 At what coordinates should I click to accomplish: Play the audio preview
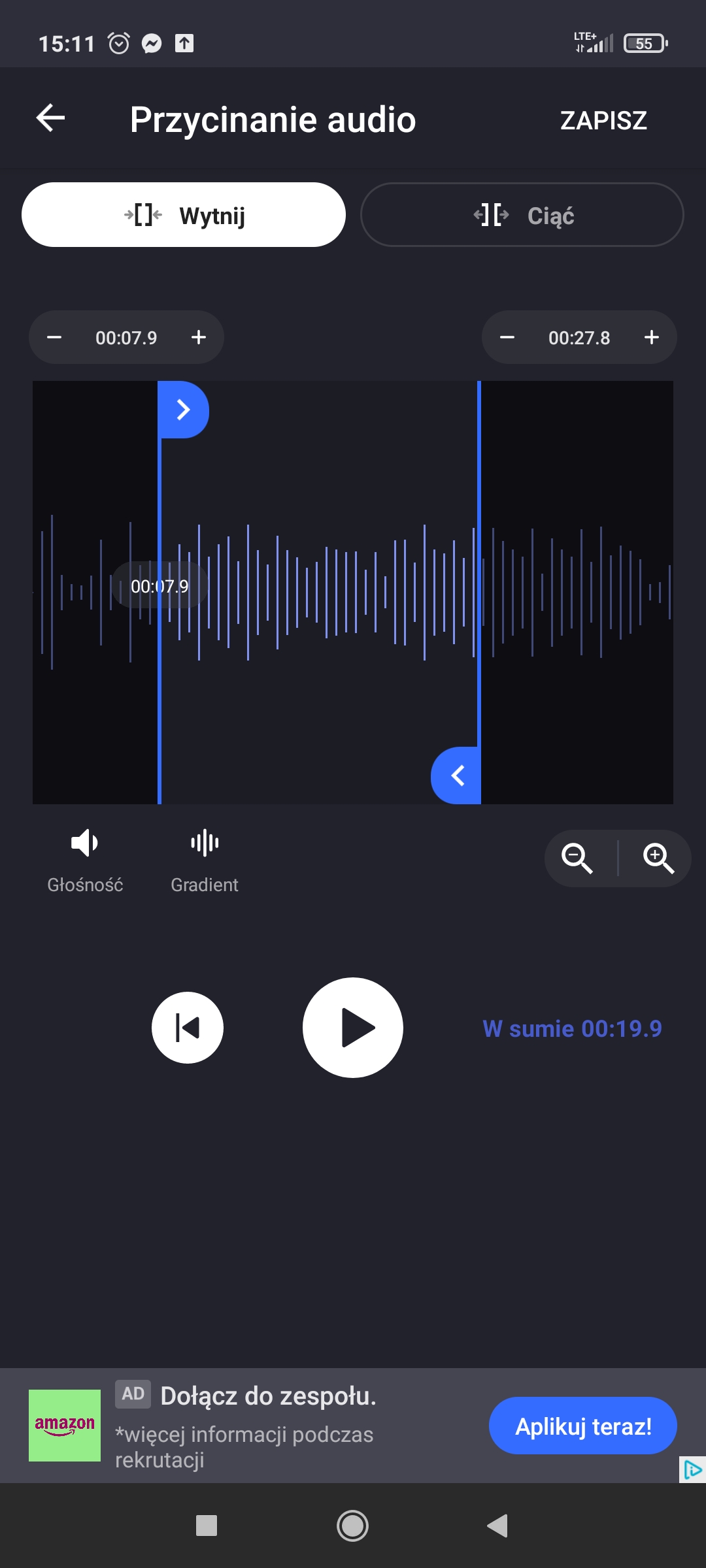tap(352, 1027)
